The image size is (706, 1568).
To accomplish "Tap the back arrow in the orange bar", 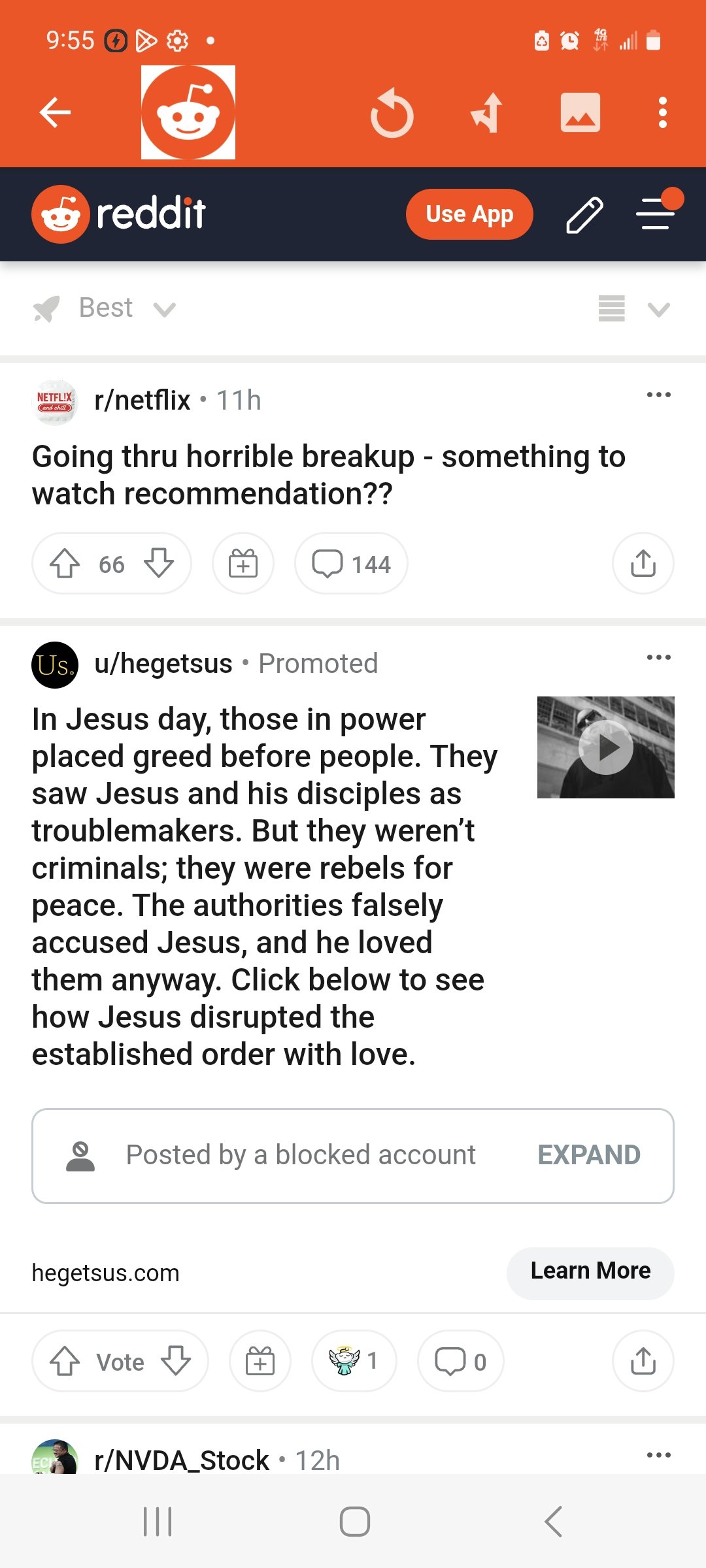I will tap(55, 112).
